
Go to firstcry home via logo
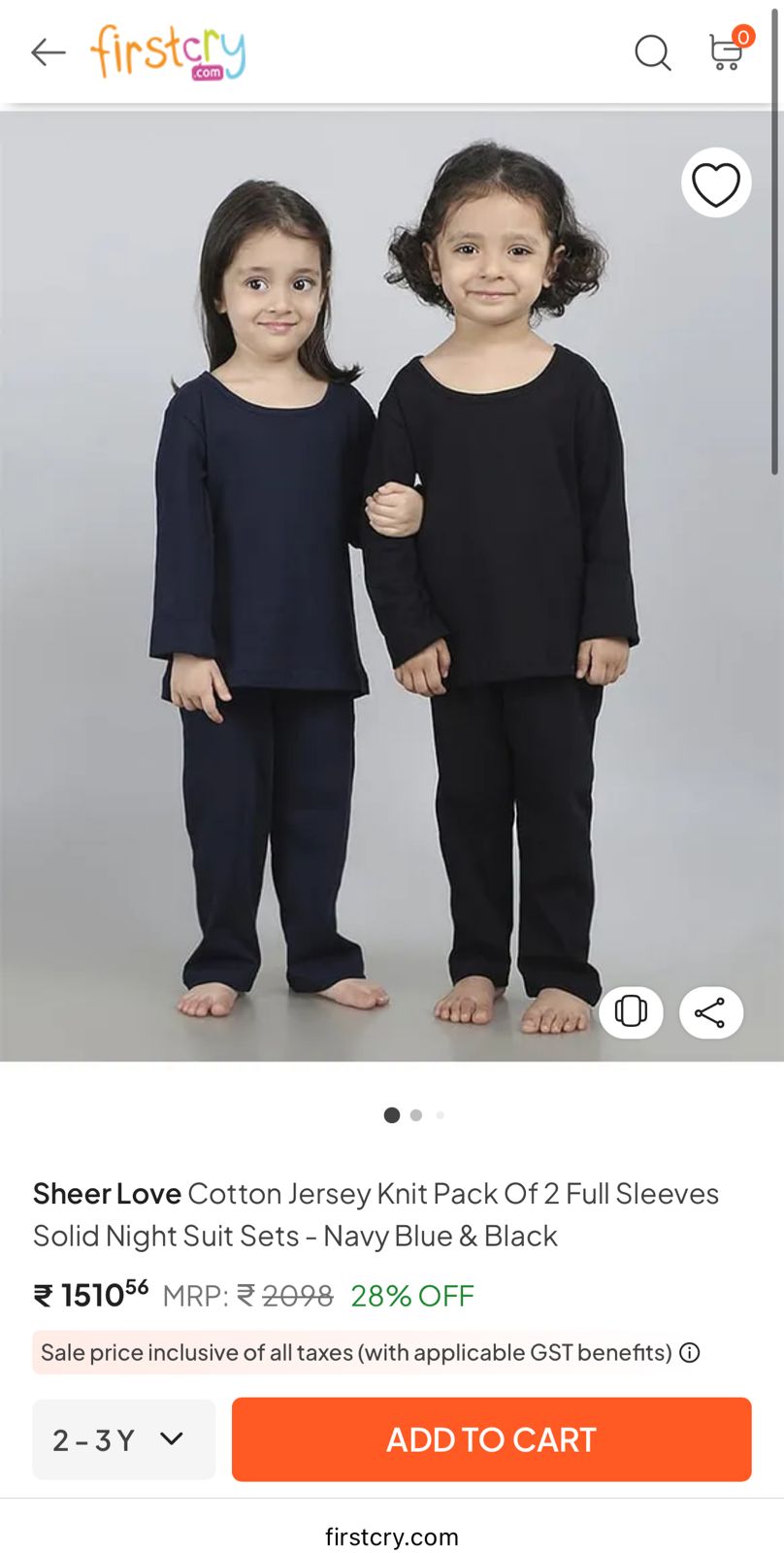click(168, 52)
